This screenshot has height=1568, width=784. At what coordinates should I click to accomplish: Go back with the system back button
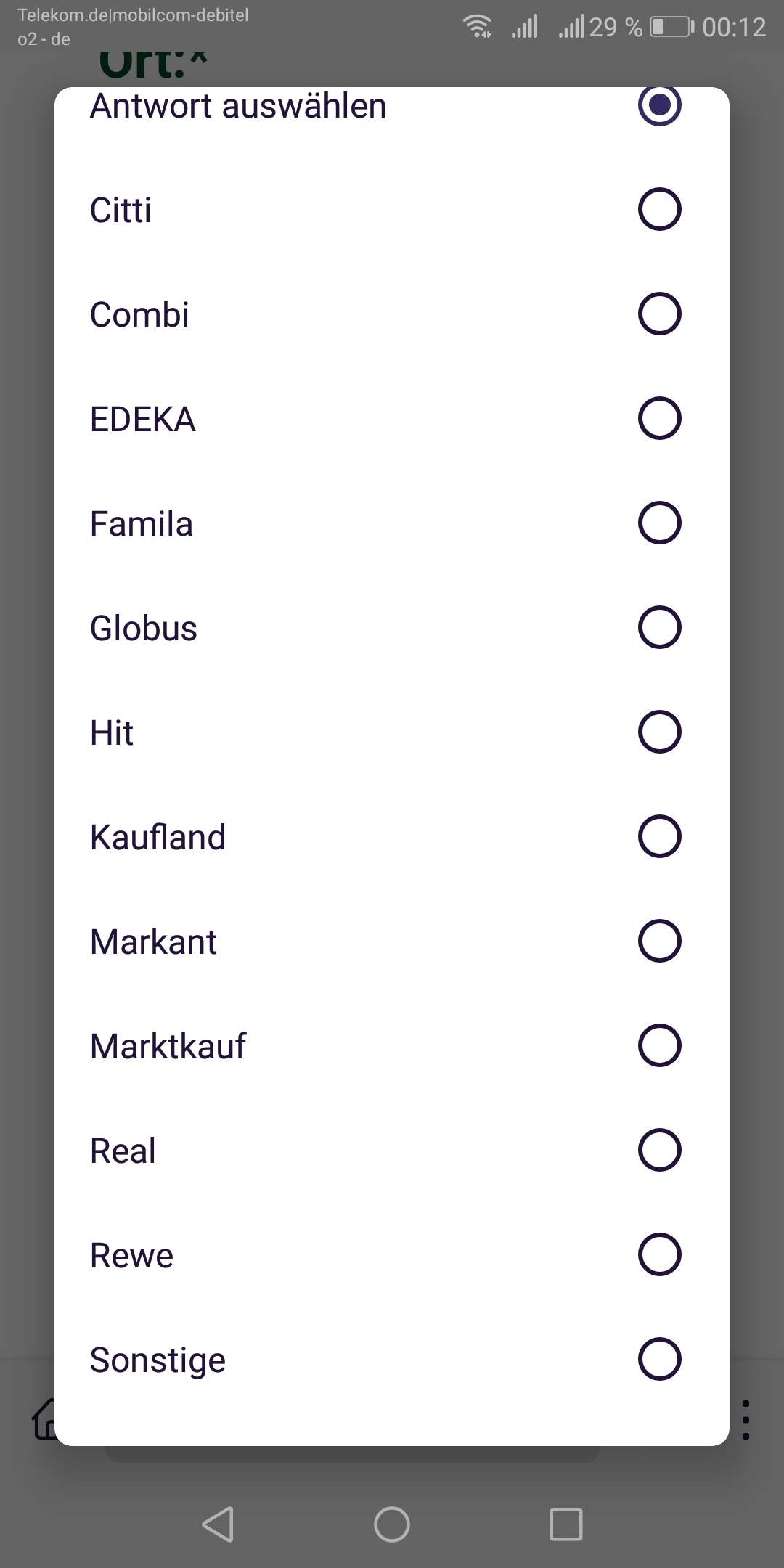218,1524
